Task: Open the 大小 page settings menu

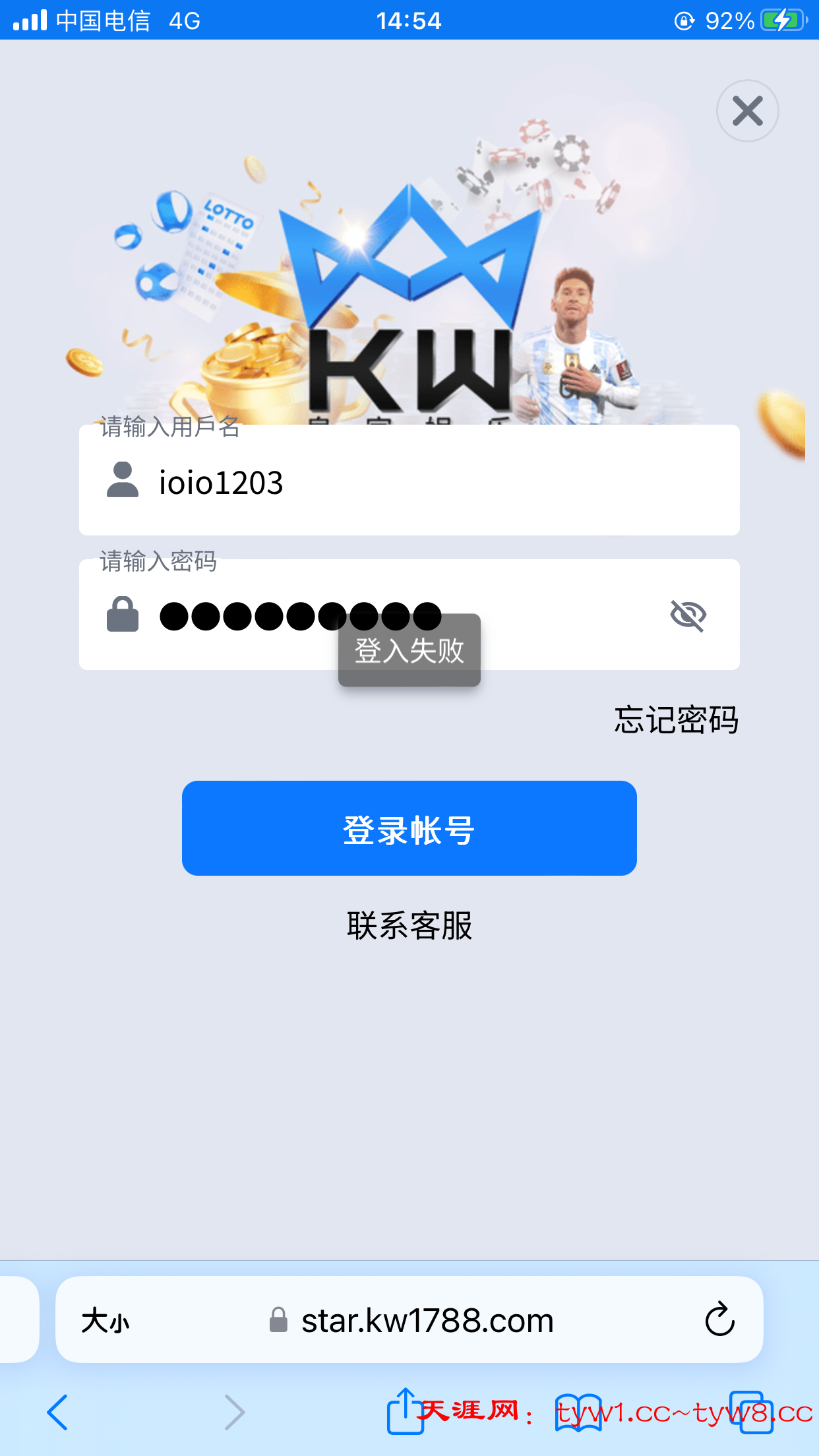Action: [x=106, y=1321]
